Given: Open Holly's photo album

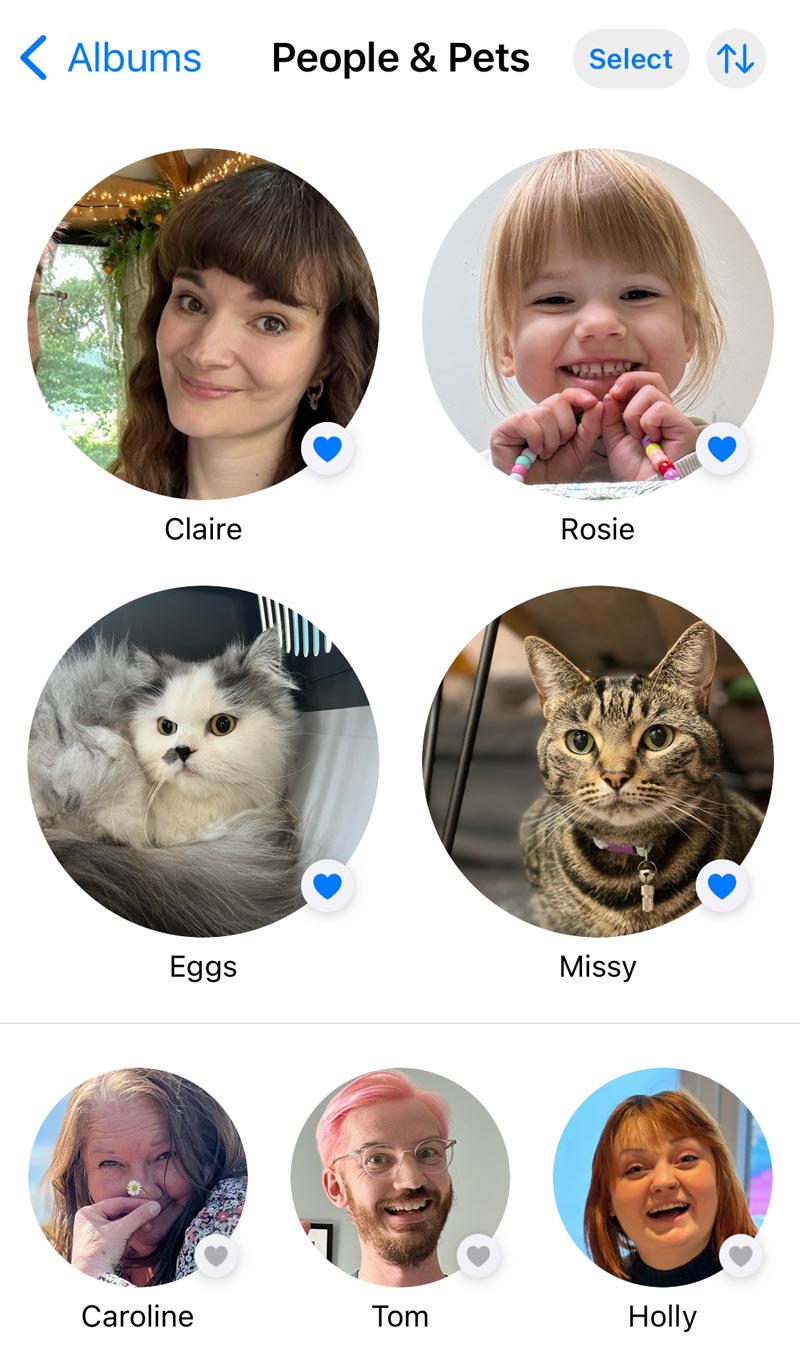Looking at the screenshot, I should point(663,1177).
